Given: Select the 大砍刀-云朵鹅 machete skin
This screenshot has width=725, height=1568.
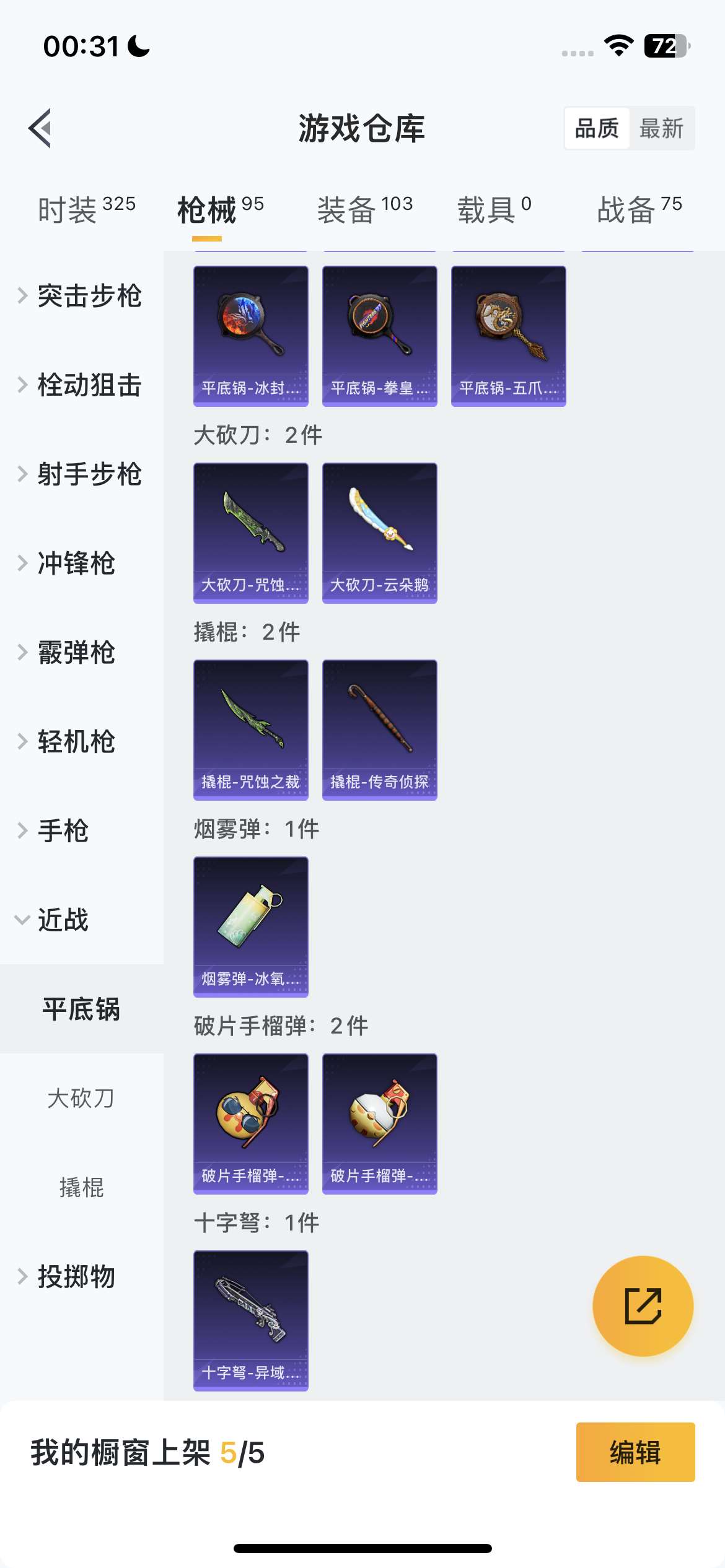Looking at the screenshot, I should coord(379,533).
